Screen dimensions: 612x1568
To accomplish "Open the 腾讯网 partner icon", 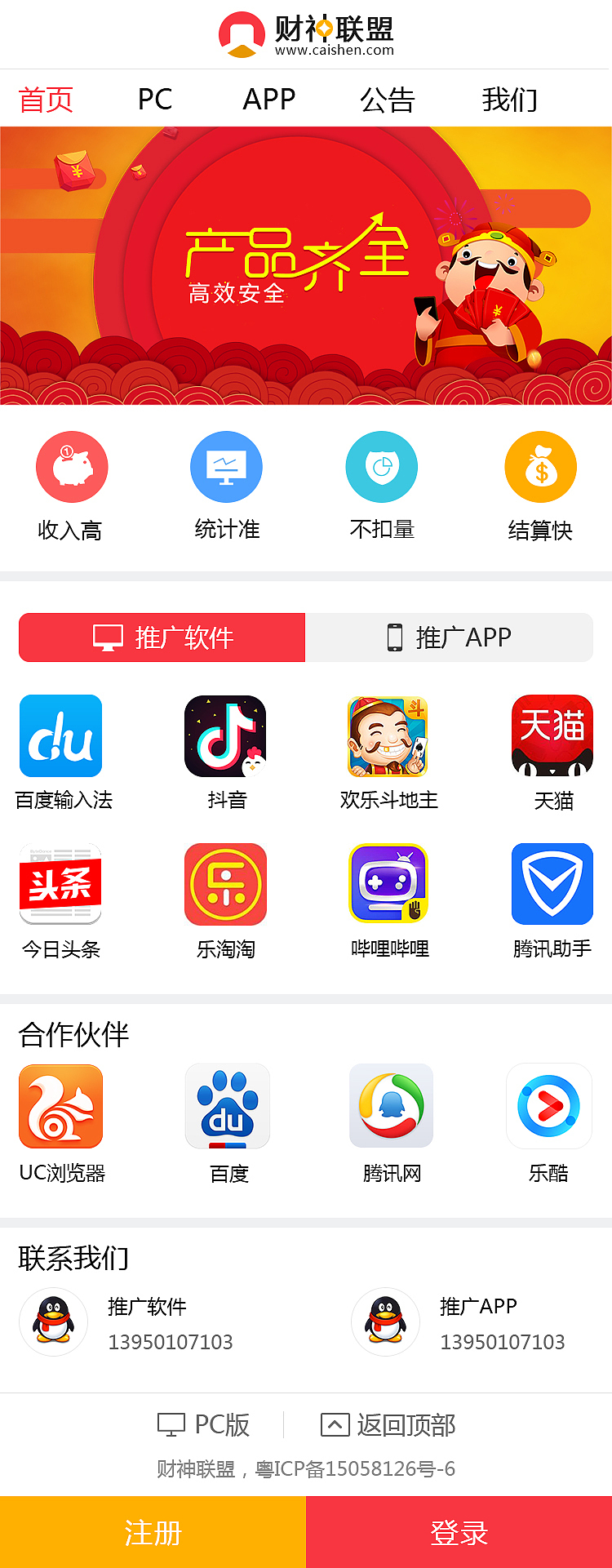I will pos(391,1106).
